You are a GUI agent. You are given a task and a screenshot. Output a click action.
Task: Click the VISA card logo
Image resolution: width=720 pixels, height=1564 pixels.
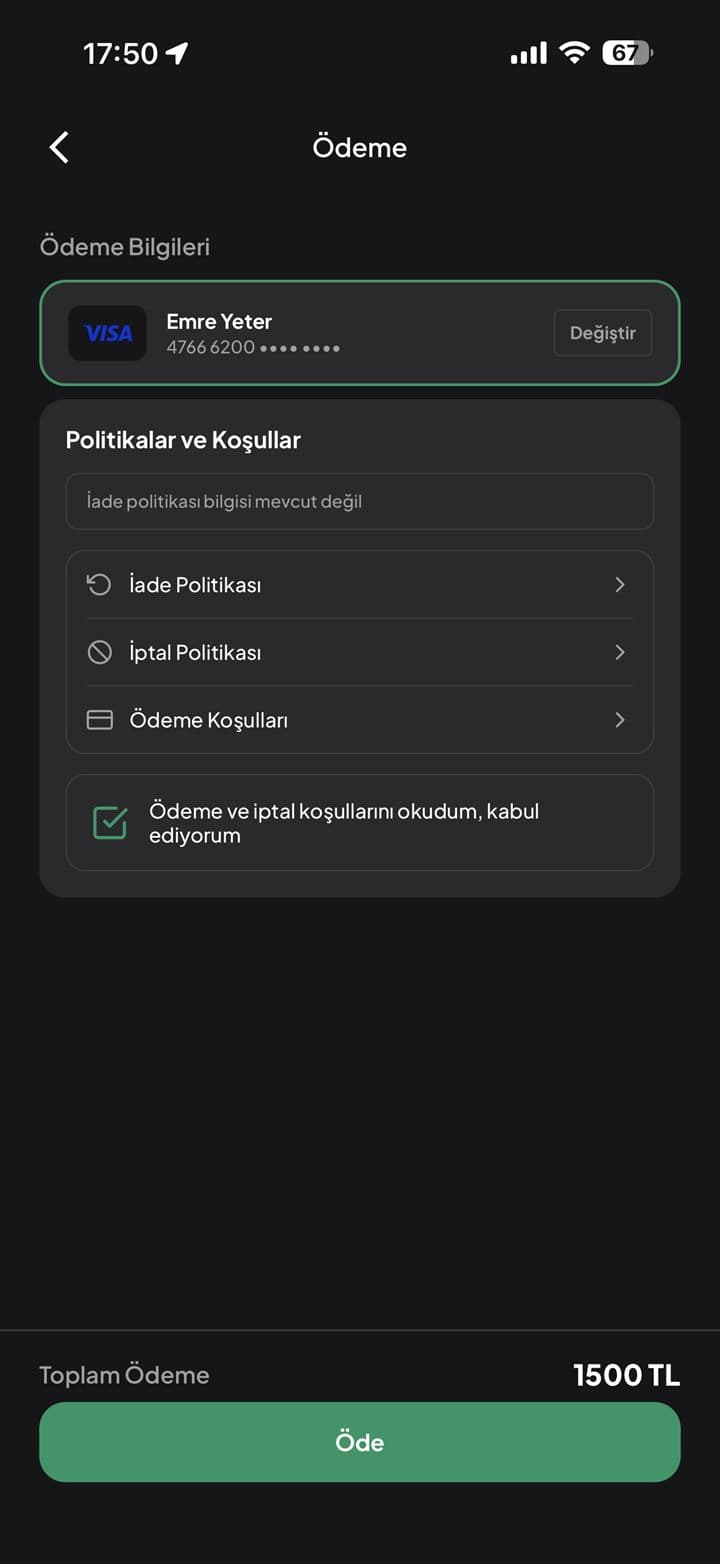click(x=107, y=333)
